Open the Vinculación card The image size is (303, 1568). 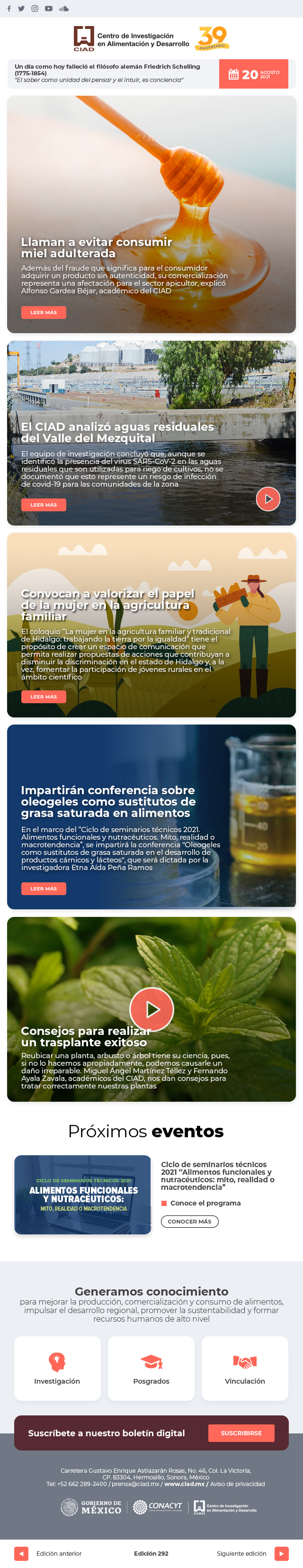[x=245, y=1369]
